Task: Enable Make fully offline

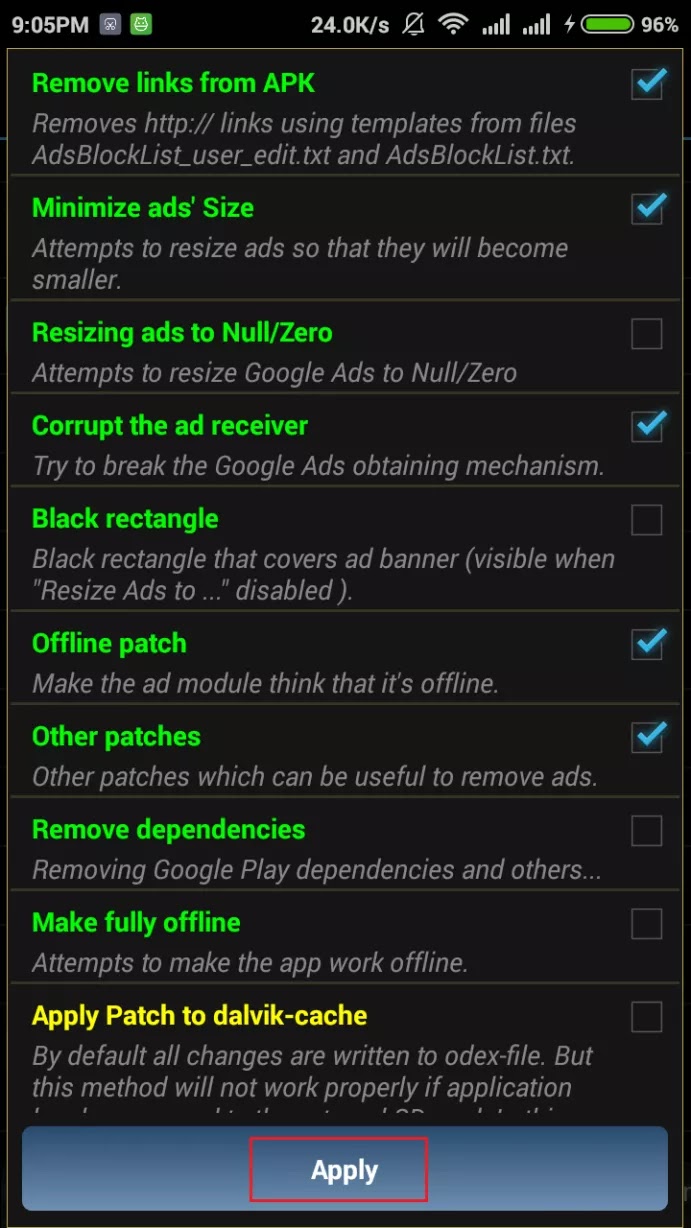Action: pos(647,924)
